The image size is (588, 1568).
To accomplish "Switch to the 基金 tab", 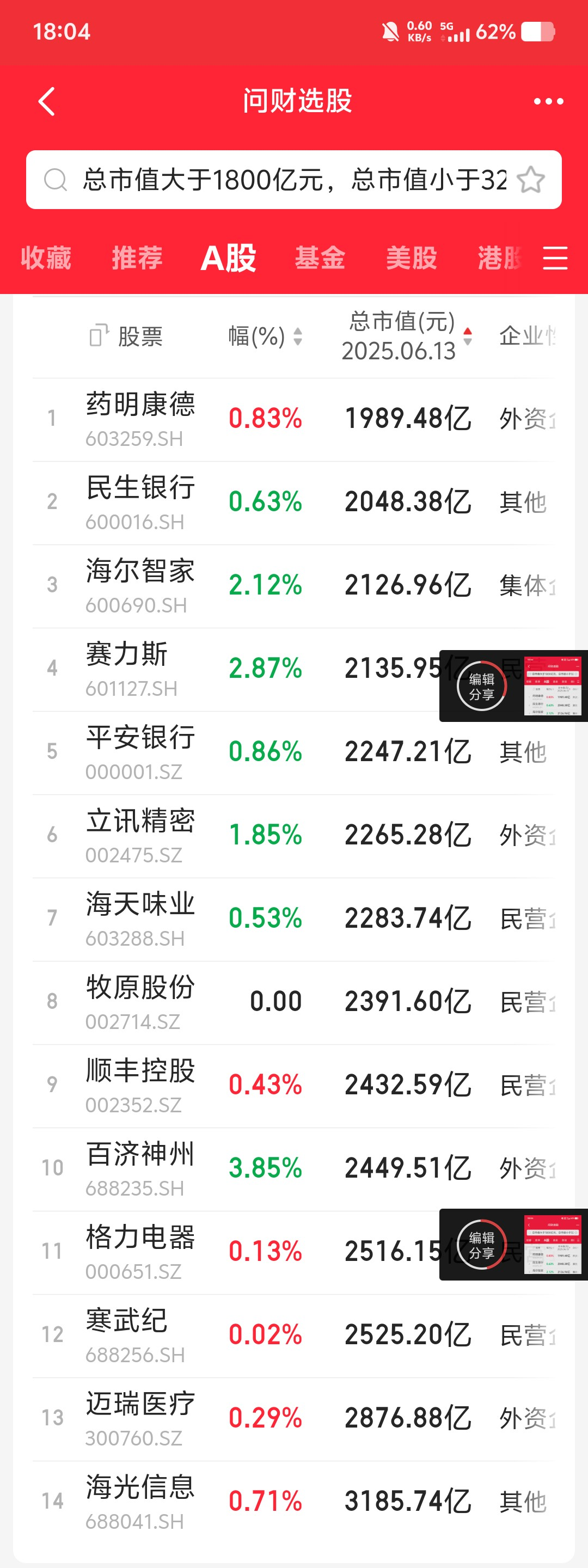I will (x=320, y=258).
